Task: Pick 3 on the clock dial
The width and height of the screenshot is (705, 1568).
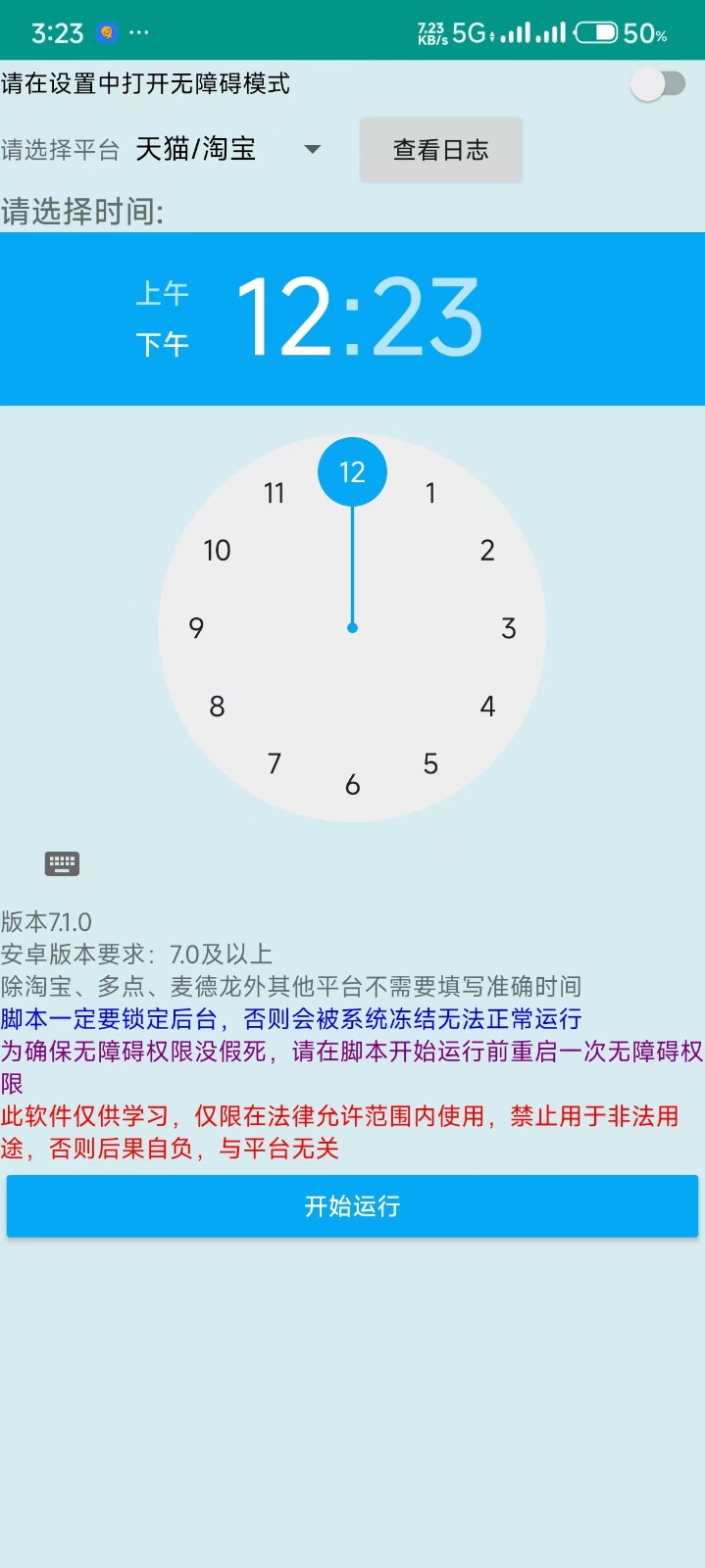Action: [x=508, y=628]
